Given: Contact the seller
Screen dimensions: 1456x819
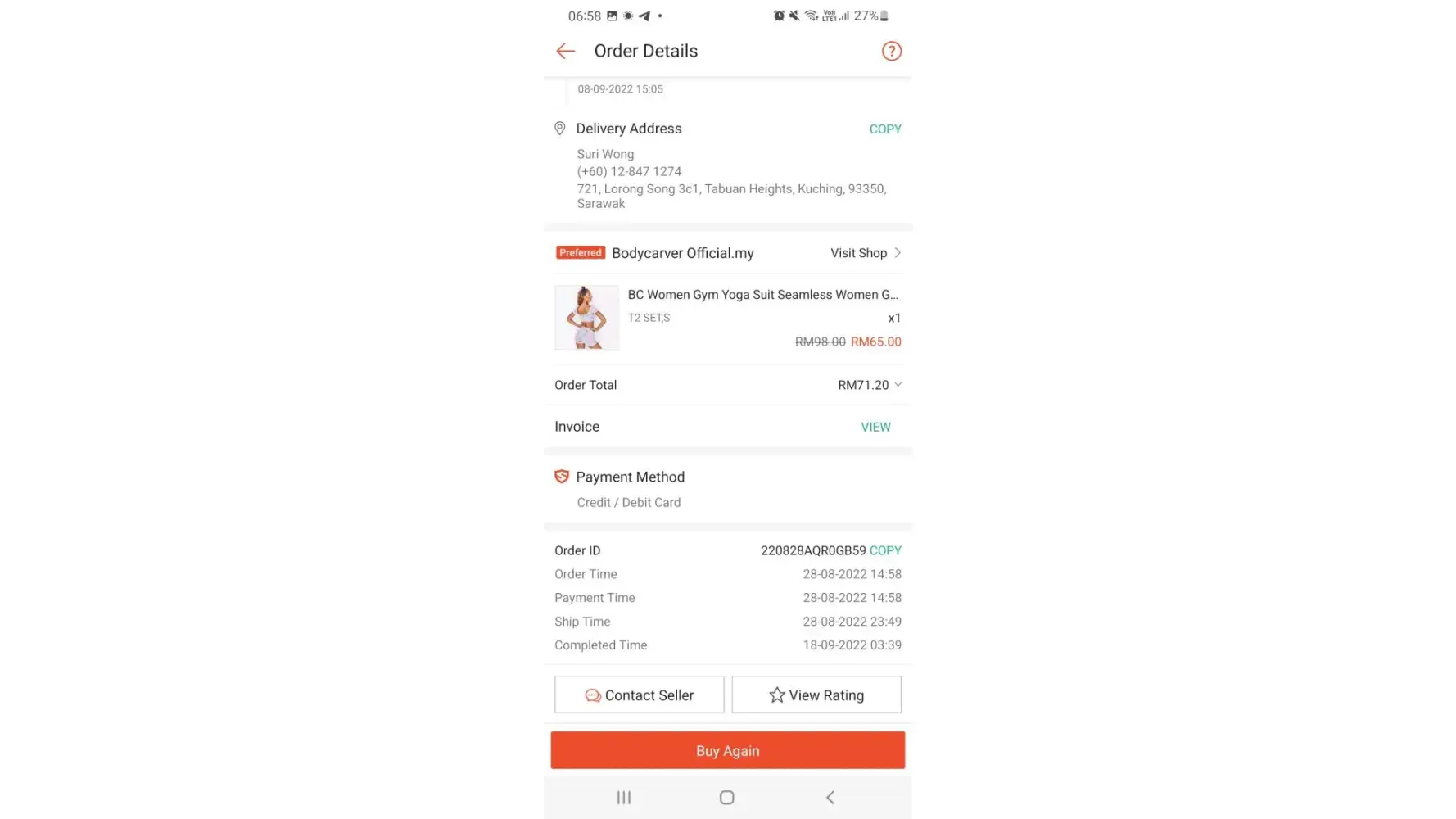Looking at the screenshot, I should [x=639, y=695].
